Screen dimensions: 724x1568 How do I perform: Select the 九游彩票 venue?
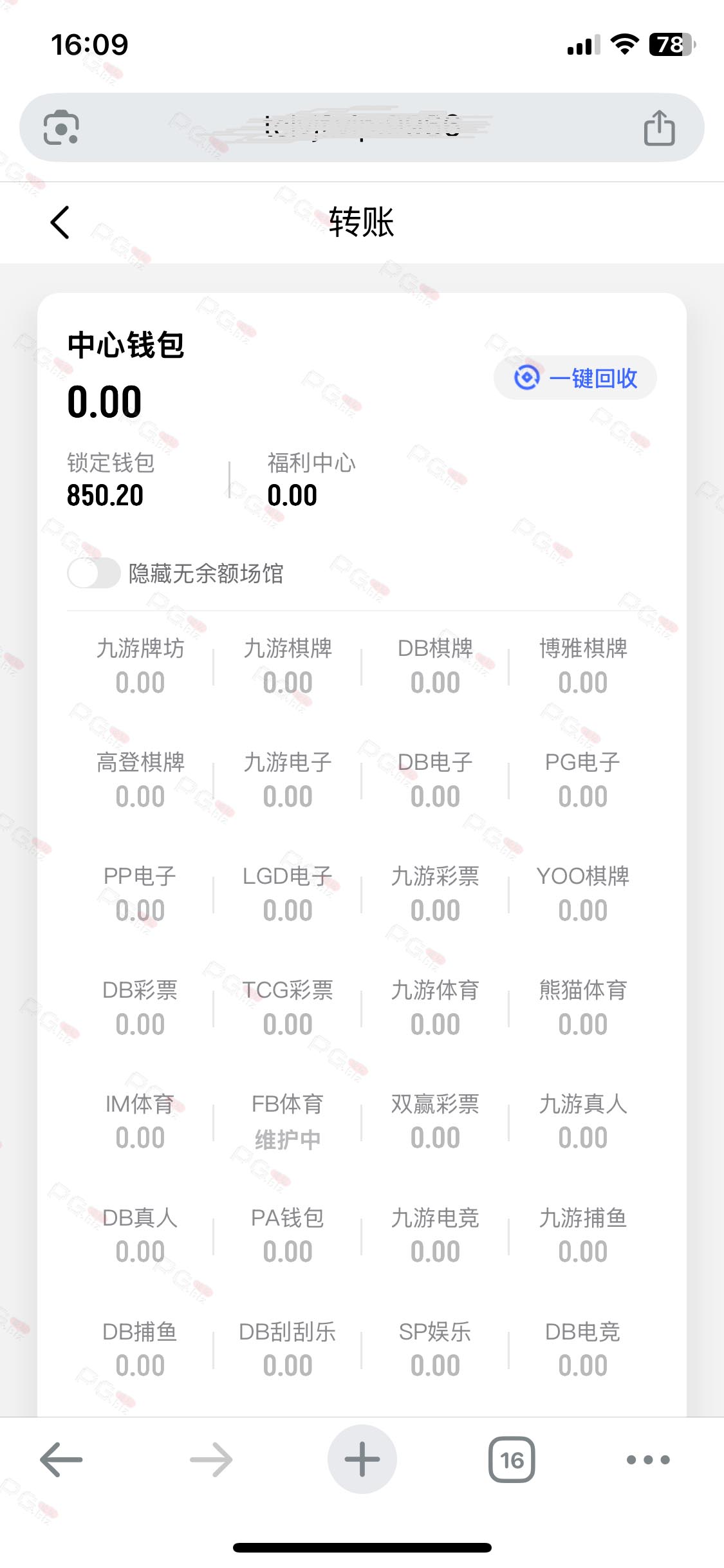tap(436, 893)
